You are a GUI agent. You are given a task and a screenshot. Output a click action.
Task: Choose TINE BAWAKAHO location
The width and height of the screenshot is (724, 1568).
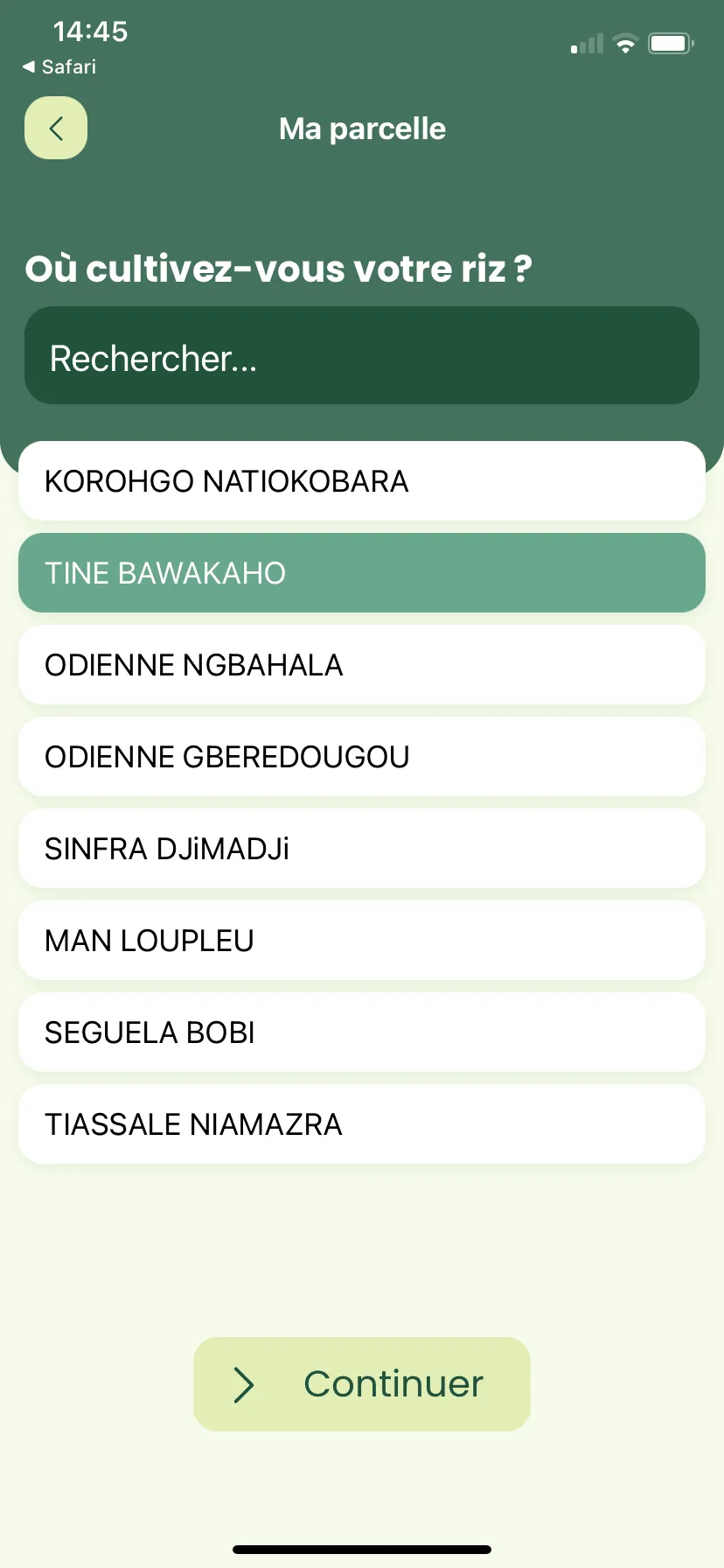coord(362,573)
